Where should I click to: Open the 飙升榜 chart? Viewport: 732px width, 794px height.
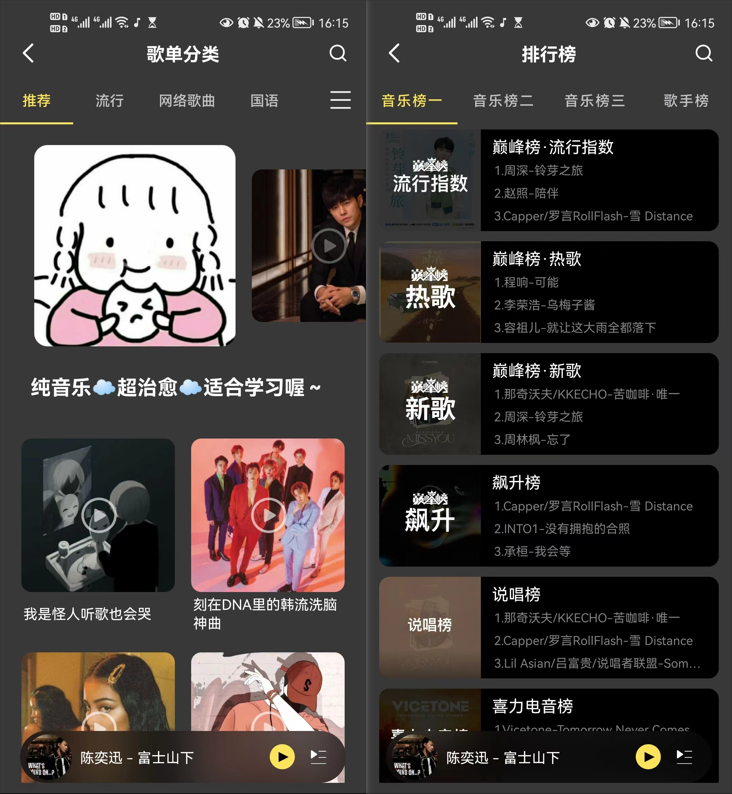tap(549, 516)
